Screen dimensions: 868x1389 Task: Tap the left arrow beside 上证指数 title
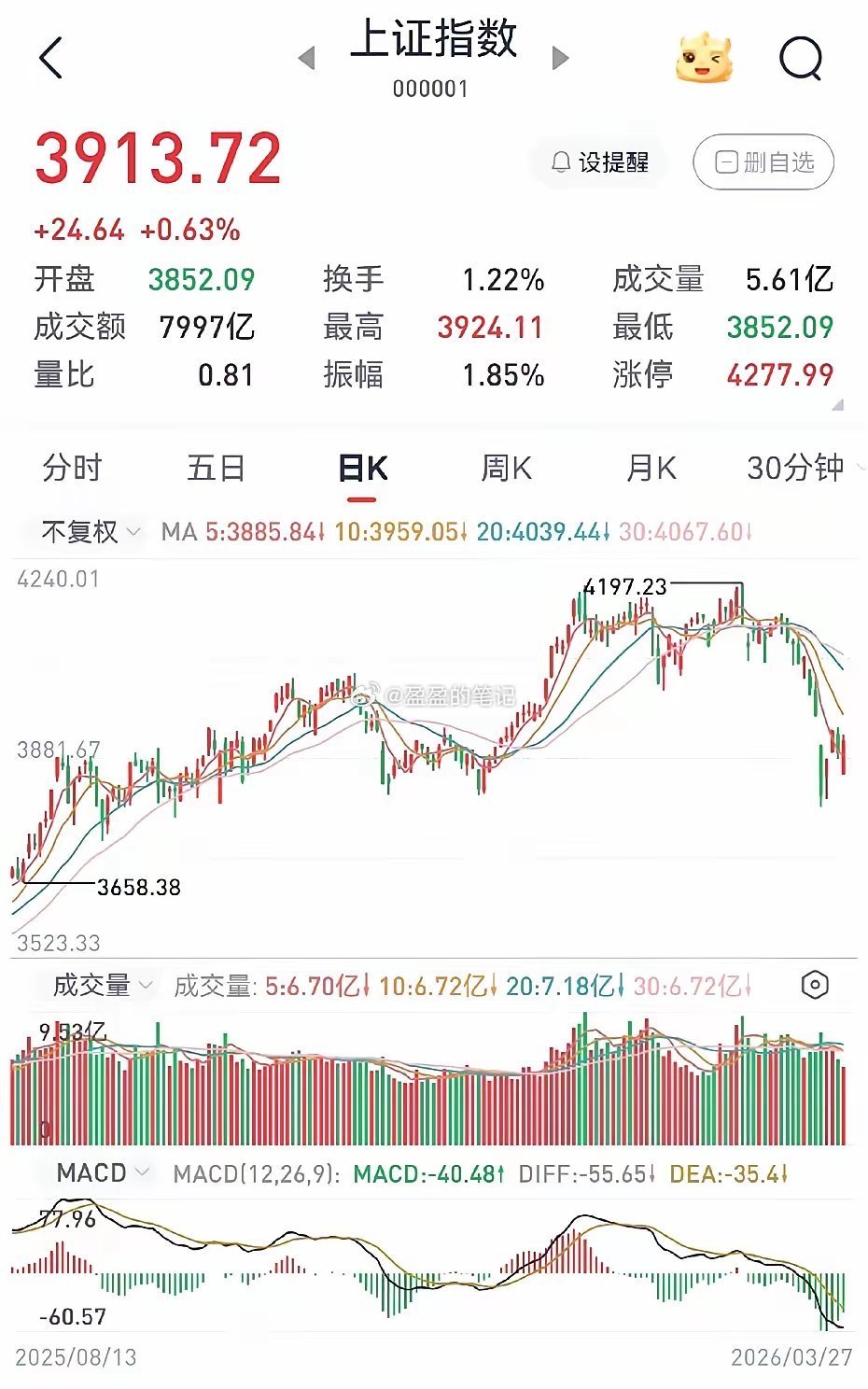click(308, 58)
